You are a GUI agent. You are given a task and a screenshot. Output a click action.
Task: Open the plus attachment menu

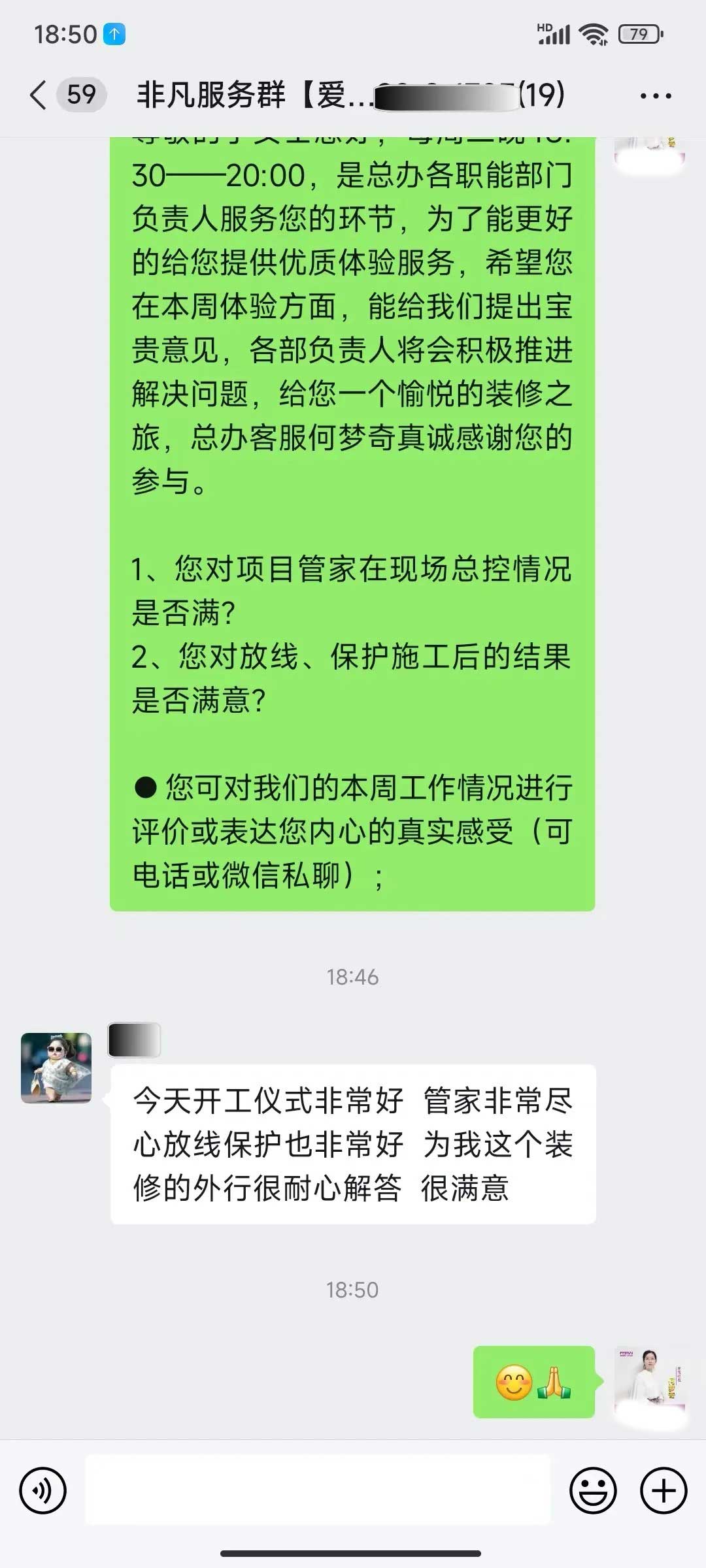click(x=664, y=1491)
